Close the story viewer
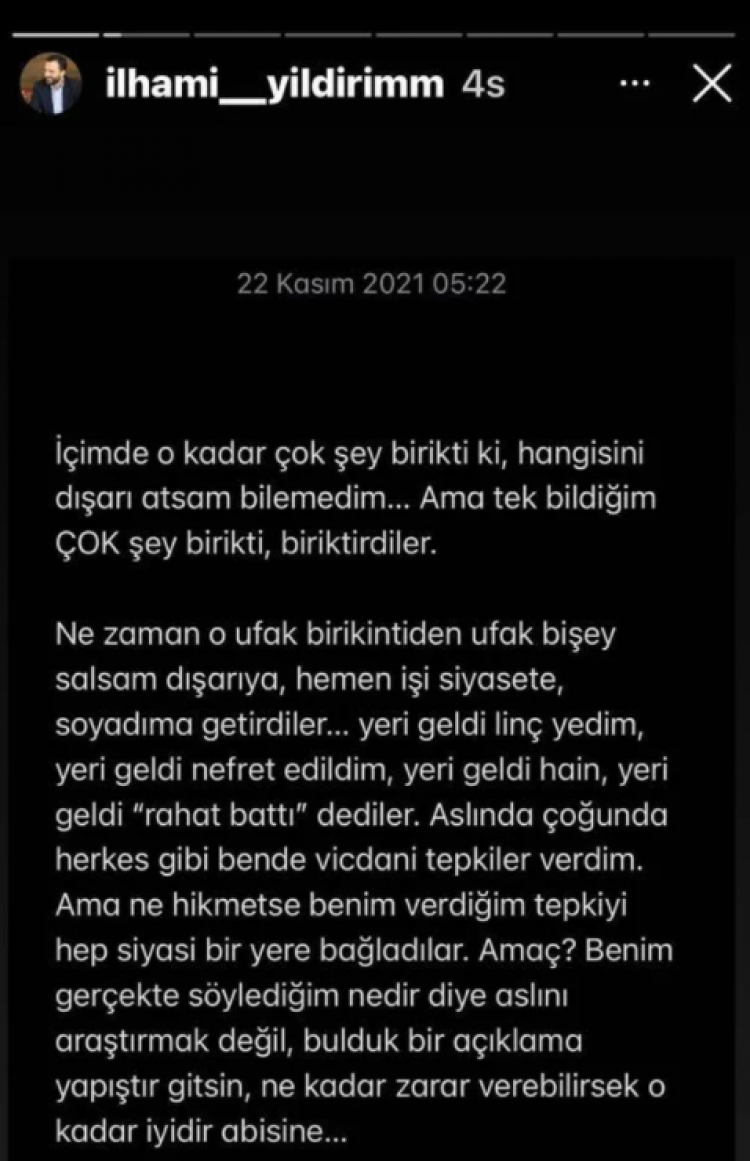Image resolution: width=750 pixels, height=1161 pixels. [712, 85]
